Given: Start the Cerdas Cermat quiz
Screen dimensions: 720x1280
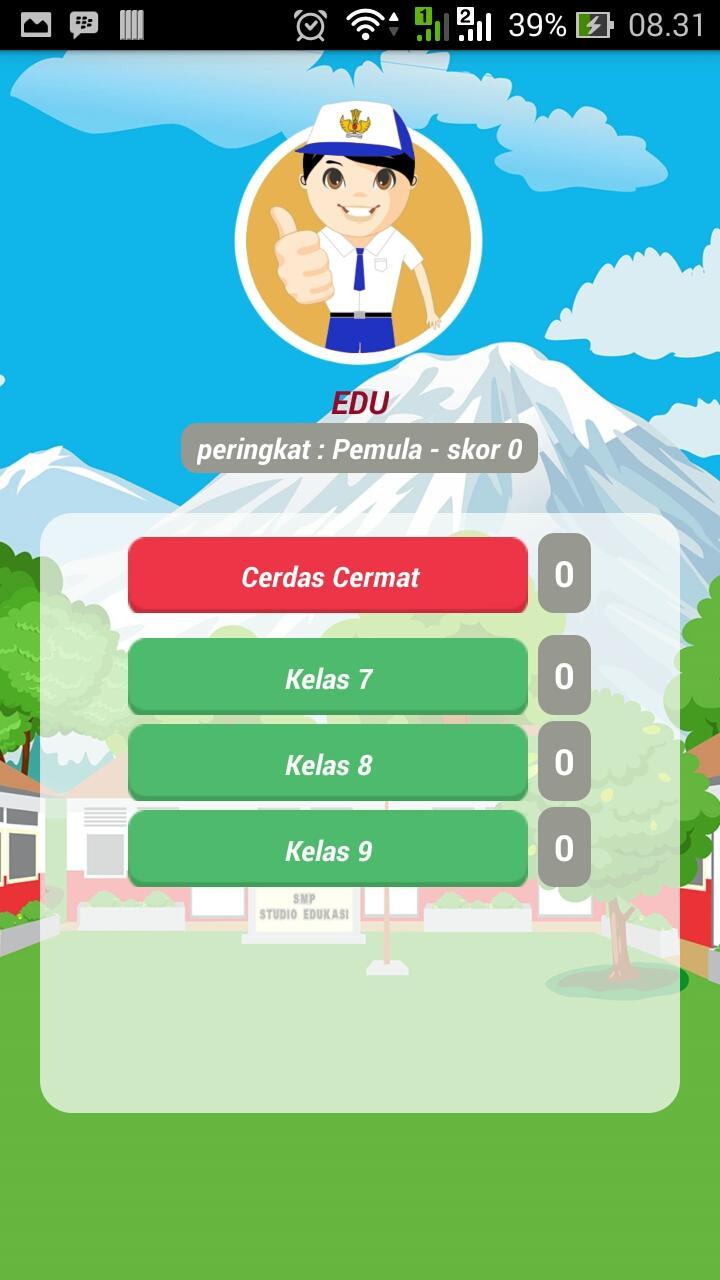Looking at the screenshot, I should point(328,576).
